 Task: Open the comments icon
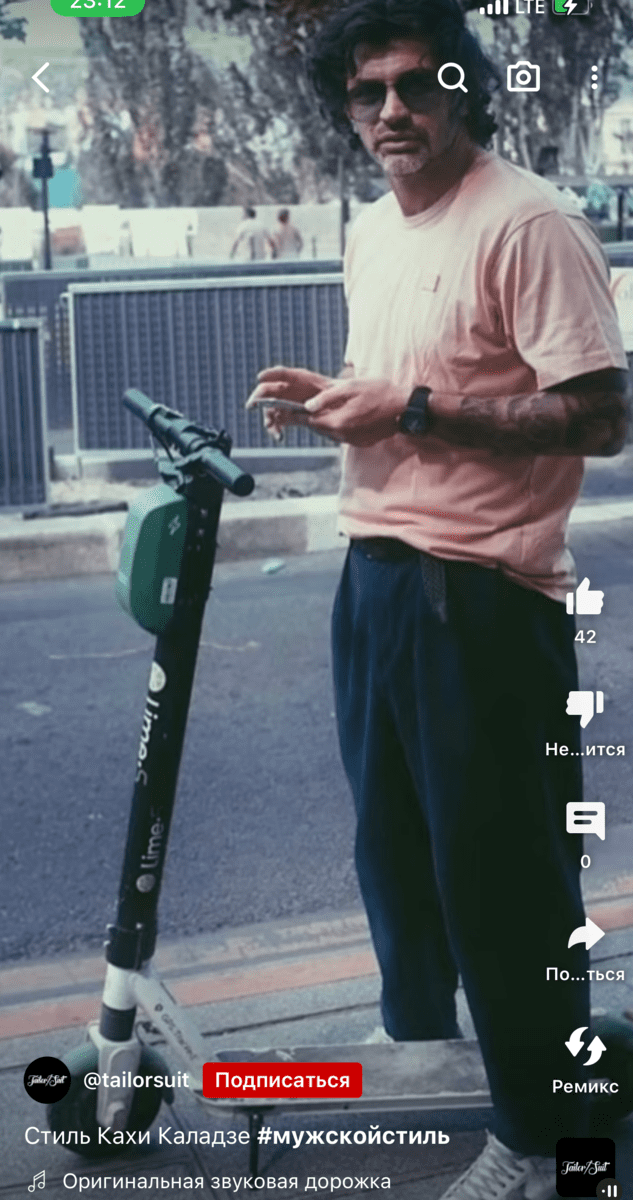(585, 821)
